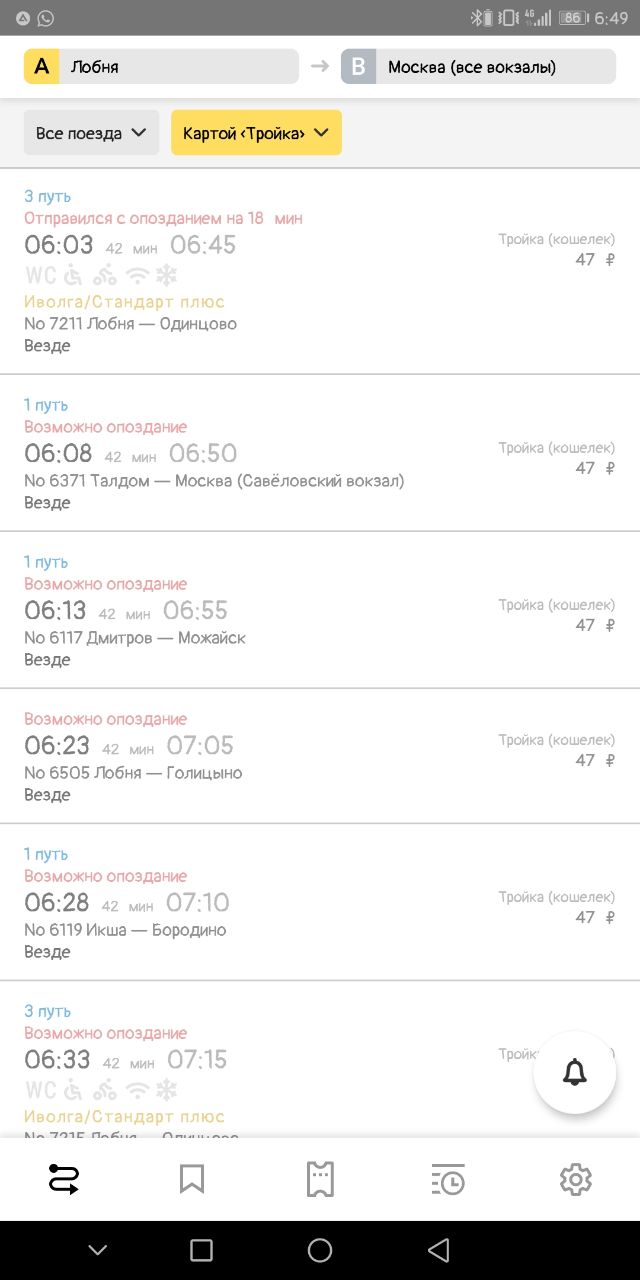Tap the floating notification bell button
The width and height of the screenshot is (640, 1280).
[575, 1073]
